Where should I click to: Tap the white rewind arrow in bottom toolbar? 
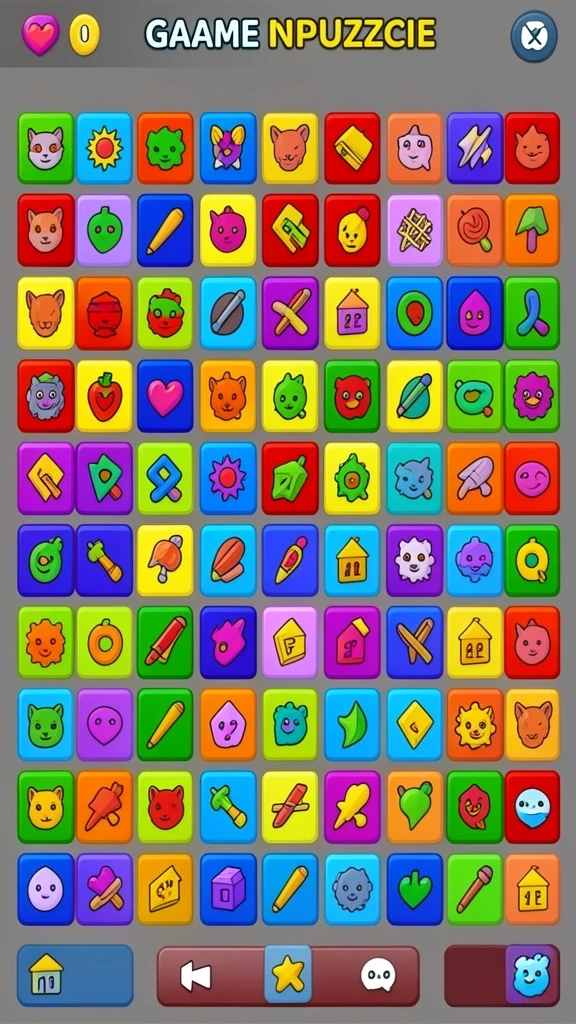pyautogui.click(x=195, y=976)
